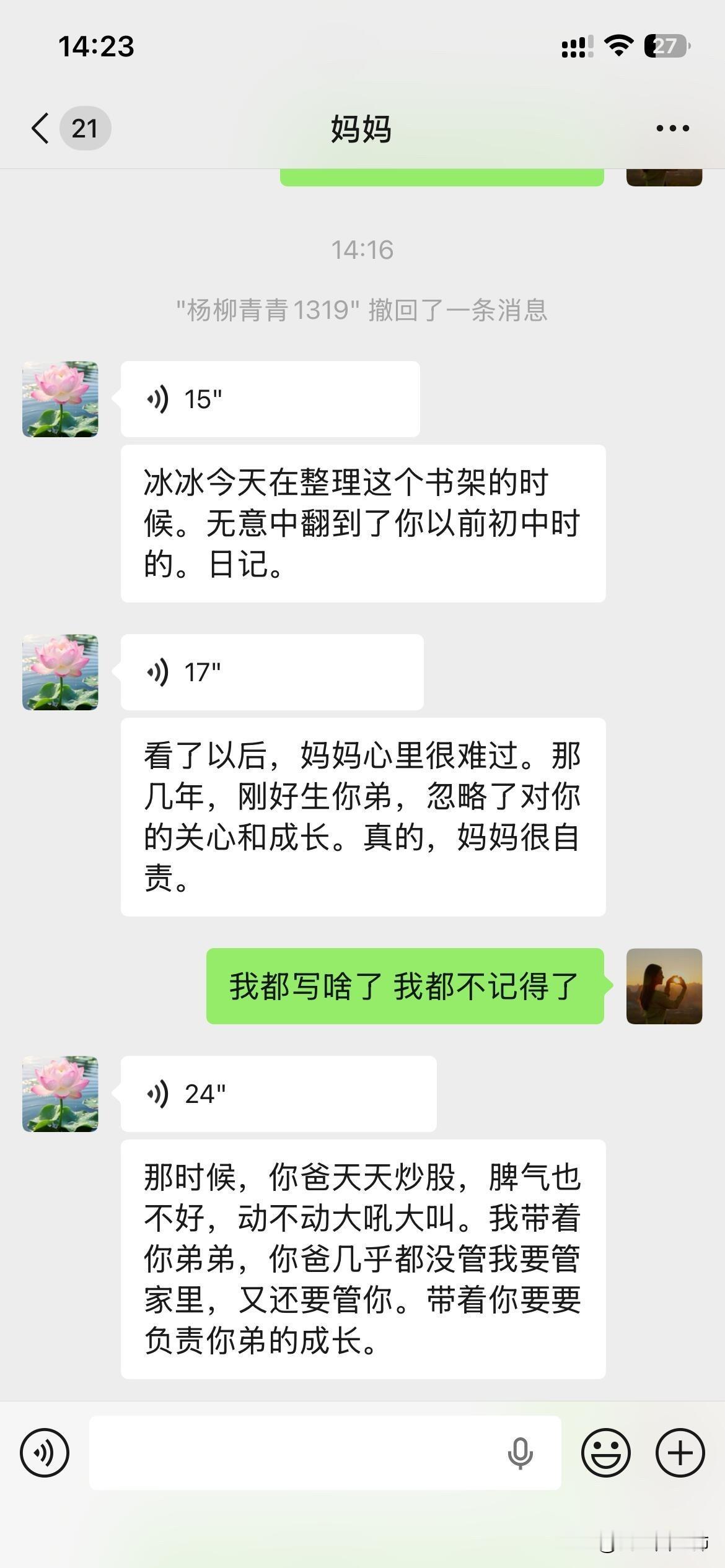Open more functions via the plus icon
This screenshot has height=1568, width=725.
coord(680,1452)
